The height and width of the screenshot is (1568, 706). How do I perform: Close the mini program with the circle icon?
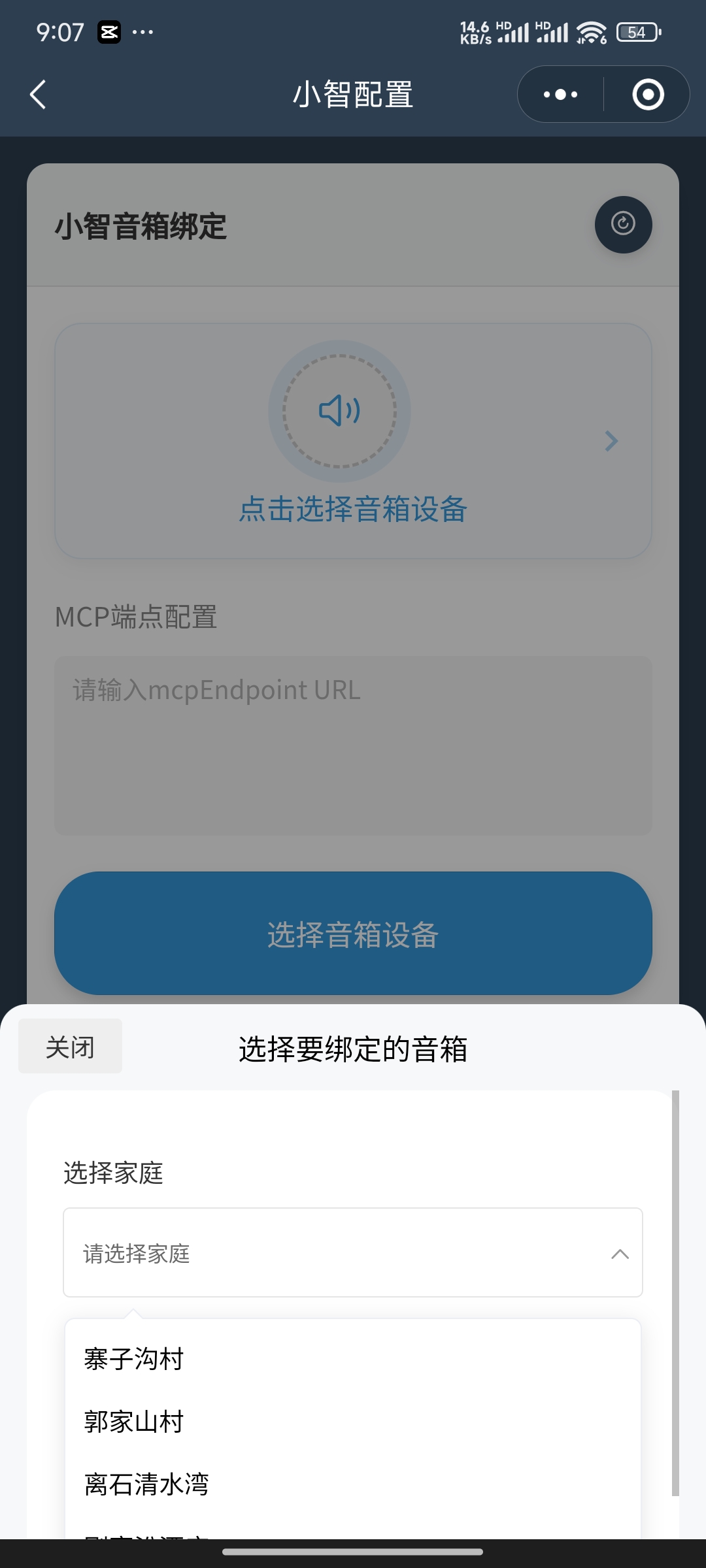[x=648, y=95]
